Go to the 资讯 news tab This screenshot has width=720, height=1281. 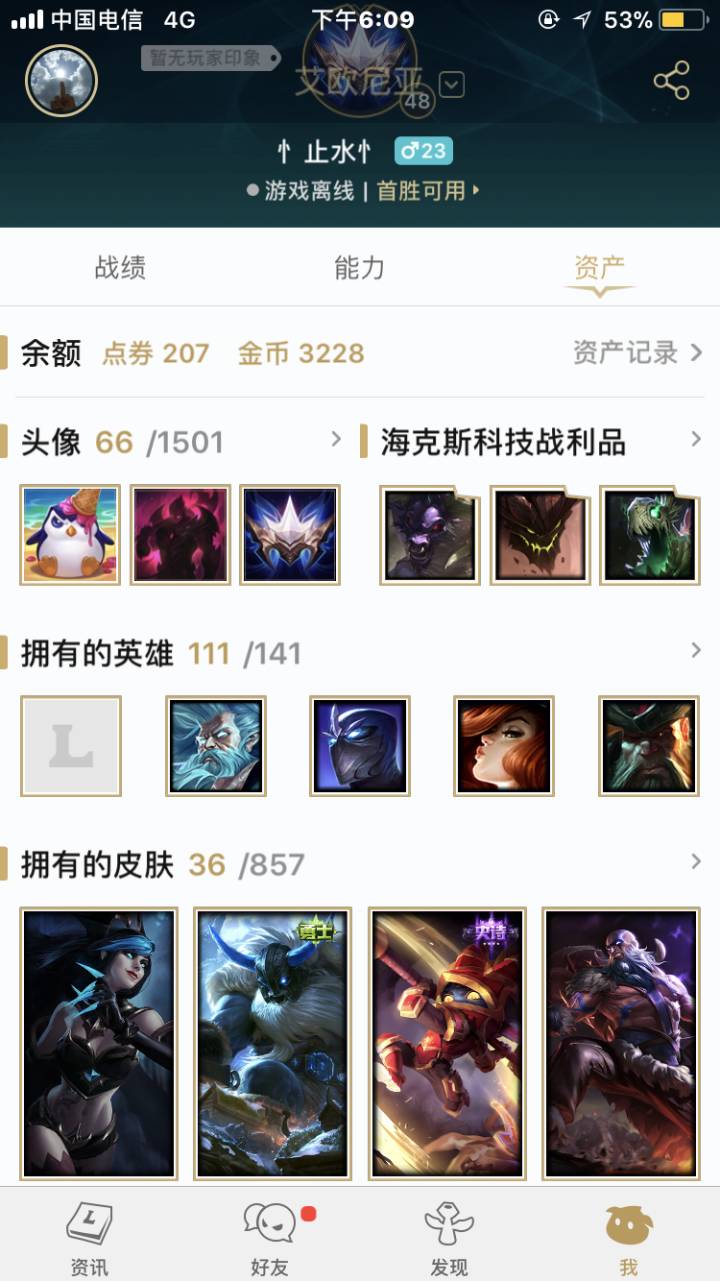coord(89,1238)
